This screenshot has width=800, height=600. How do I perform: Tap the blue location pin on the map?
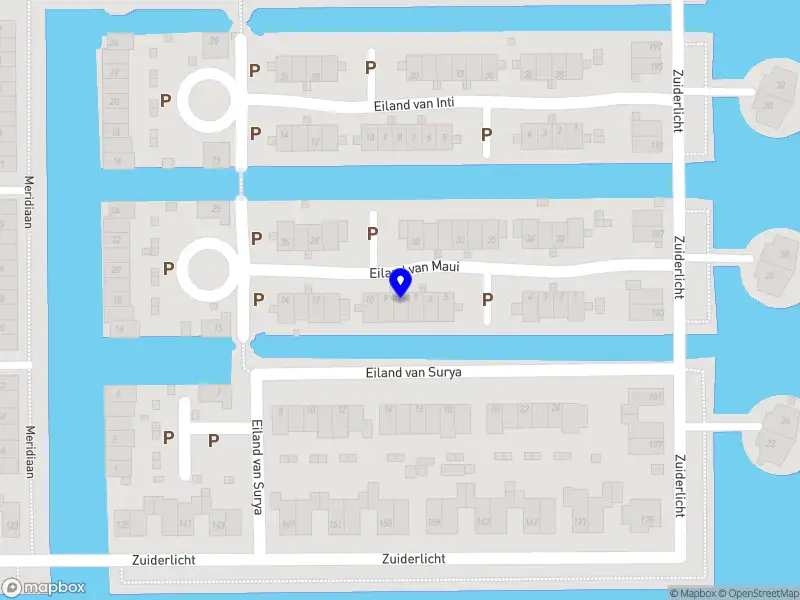(x=401, y=284)
